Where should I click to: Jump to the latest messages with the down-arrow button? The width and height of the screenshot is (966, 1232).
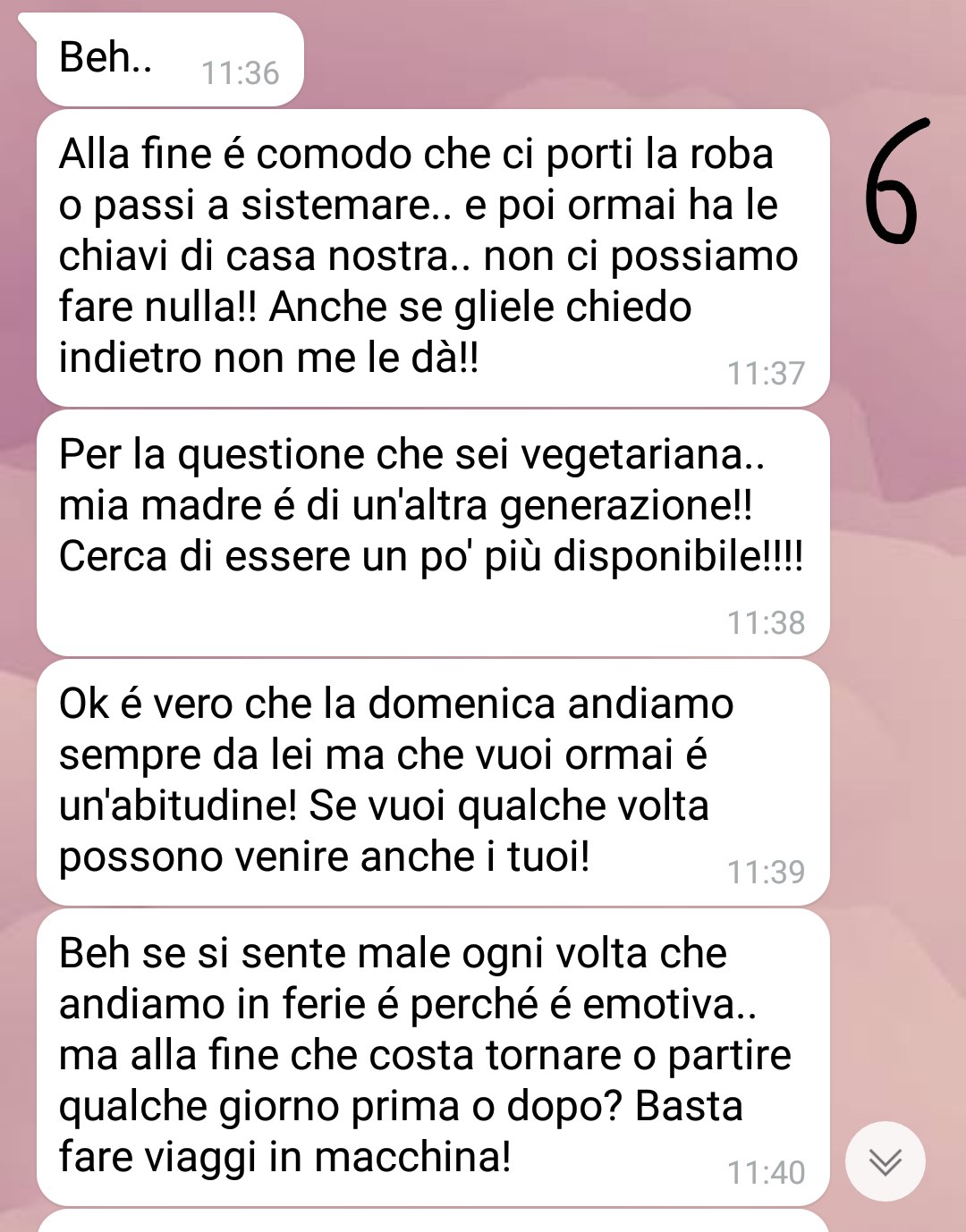pos(885,1160)
